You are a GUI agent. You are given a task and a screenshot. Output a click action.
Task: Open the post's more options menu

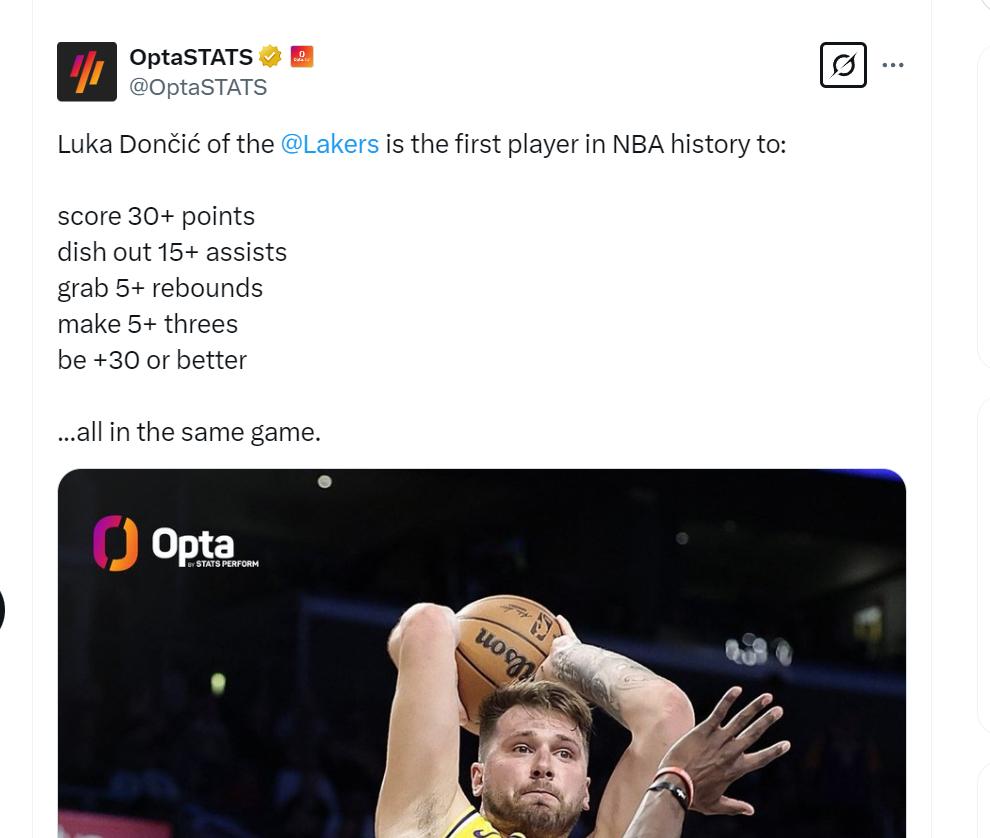893,65
